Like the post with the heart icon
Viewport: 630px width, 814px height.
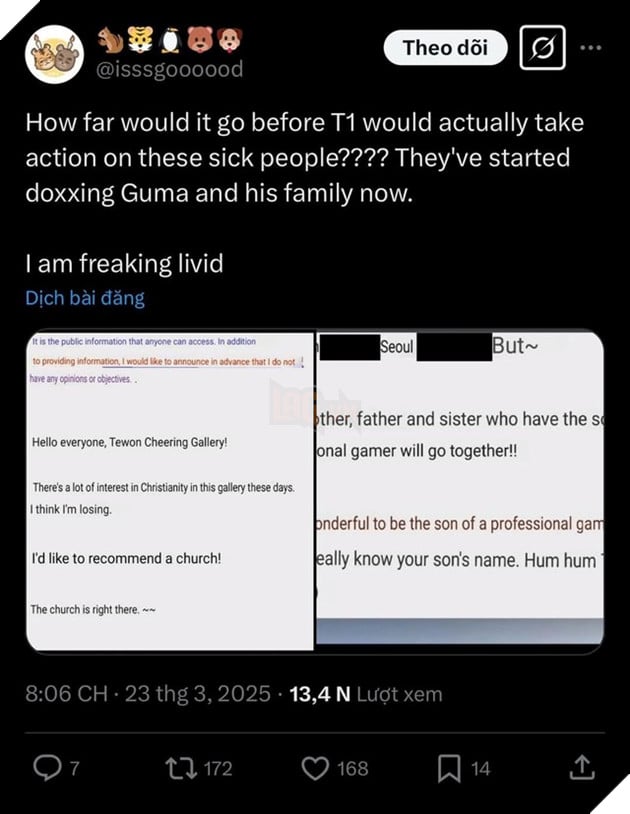315,767
